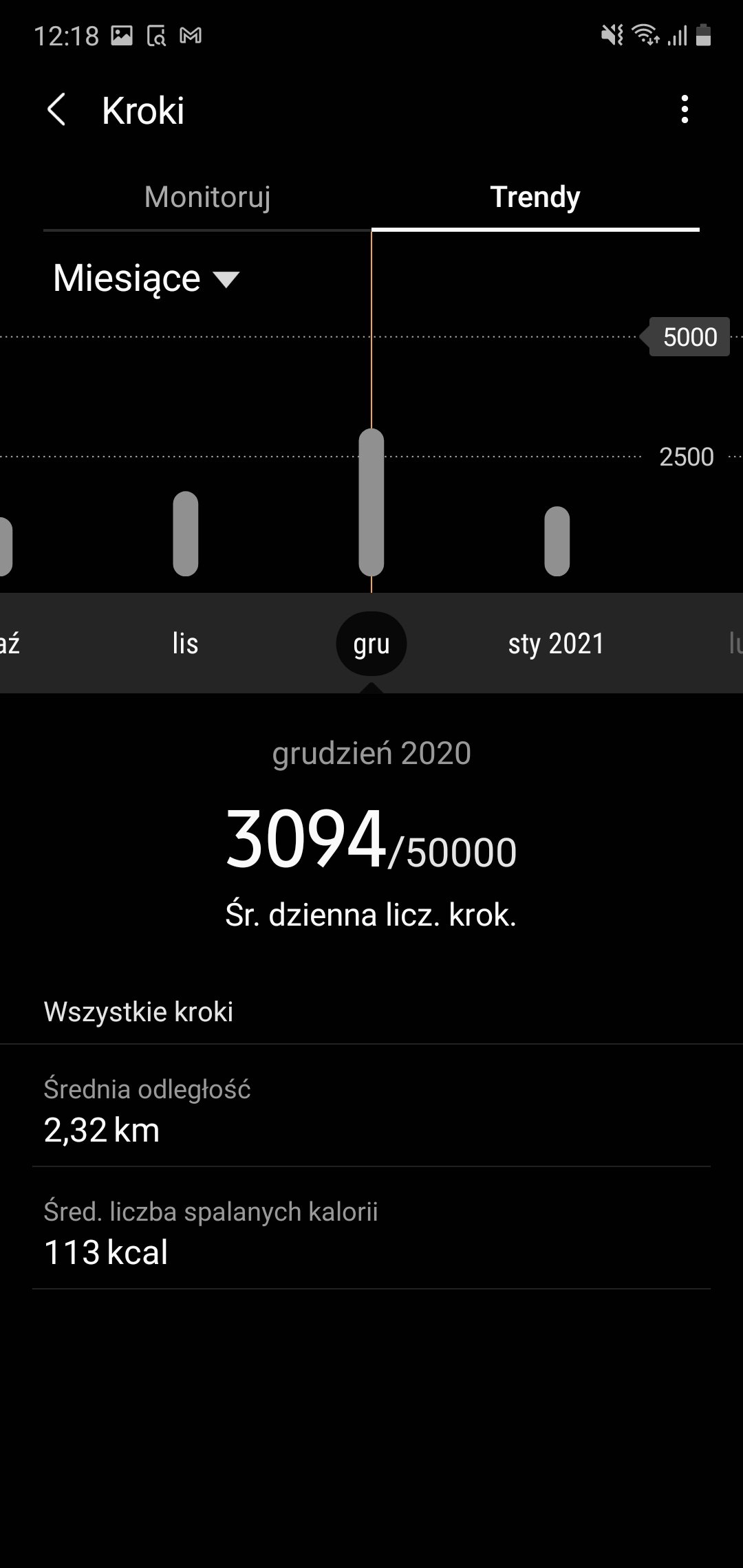Select the Trendy tab
The height and width of the screenshot is (1568, 743).
point(535,197)
